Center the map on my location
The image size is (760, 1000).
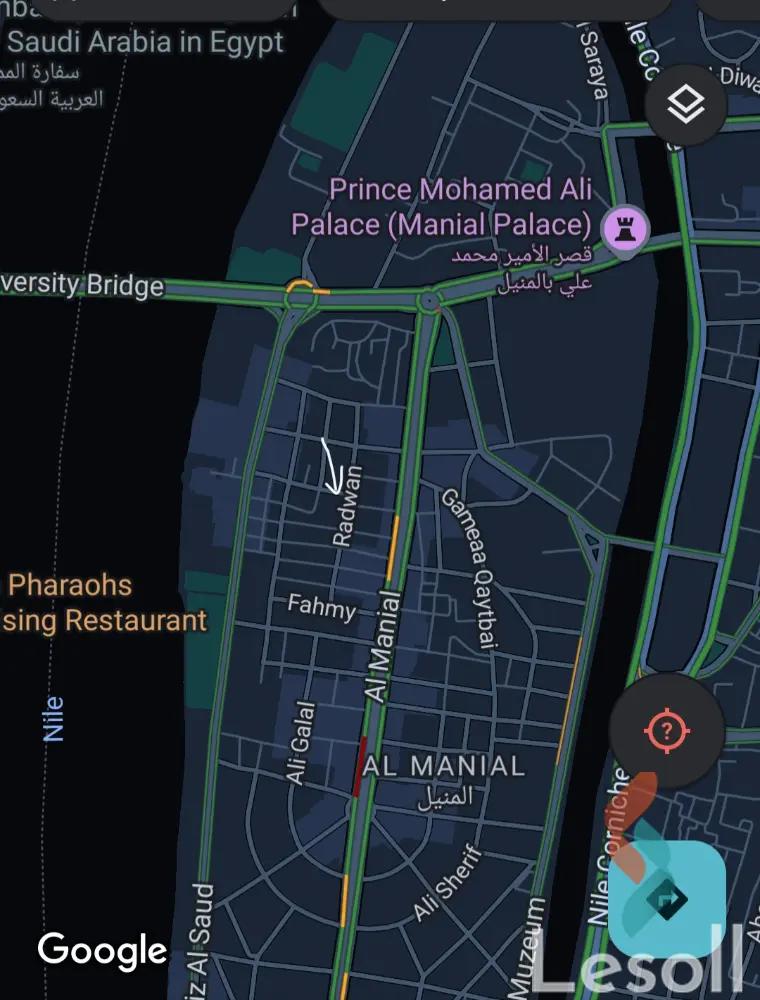665,730
